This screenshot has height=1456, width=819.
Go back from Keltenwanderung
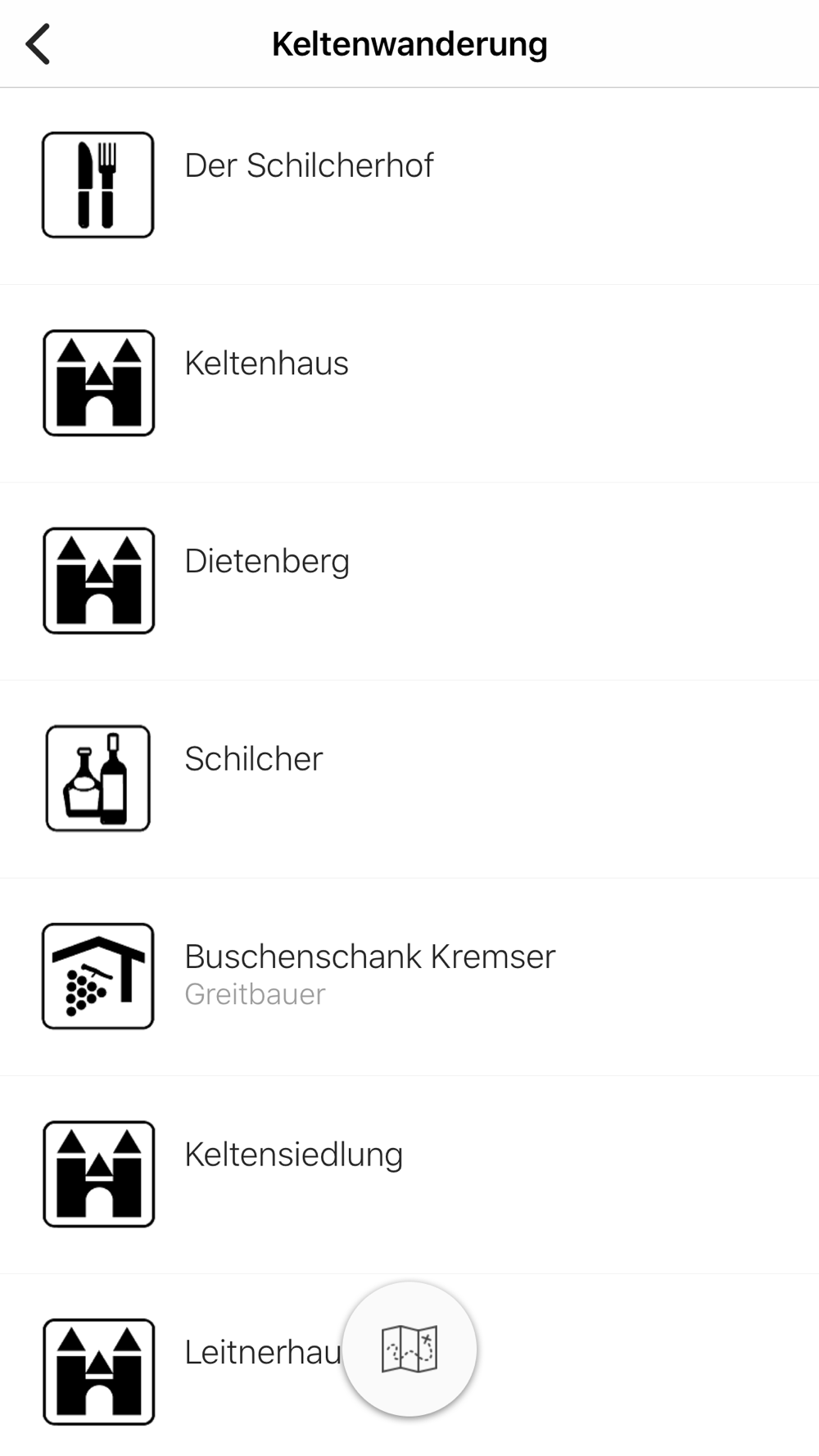pyautogui.click(x=38, y=44)
